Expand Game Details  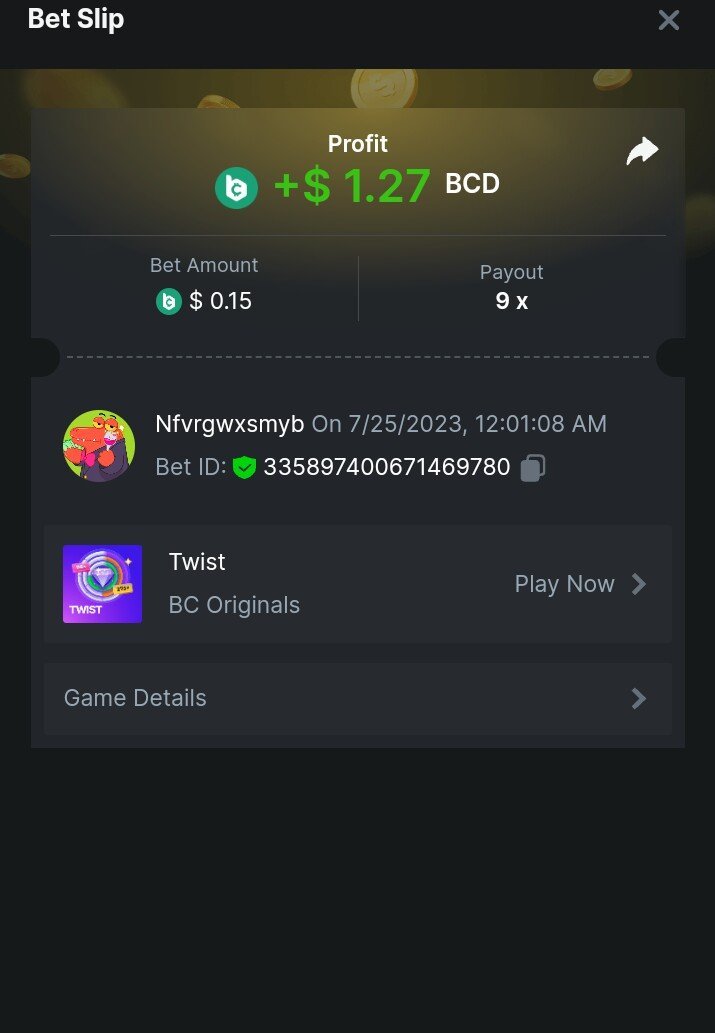pyautogui.click(x=357, y=698)
